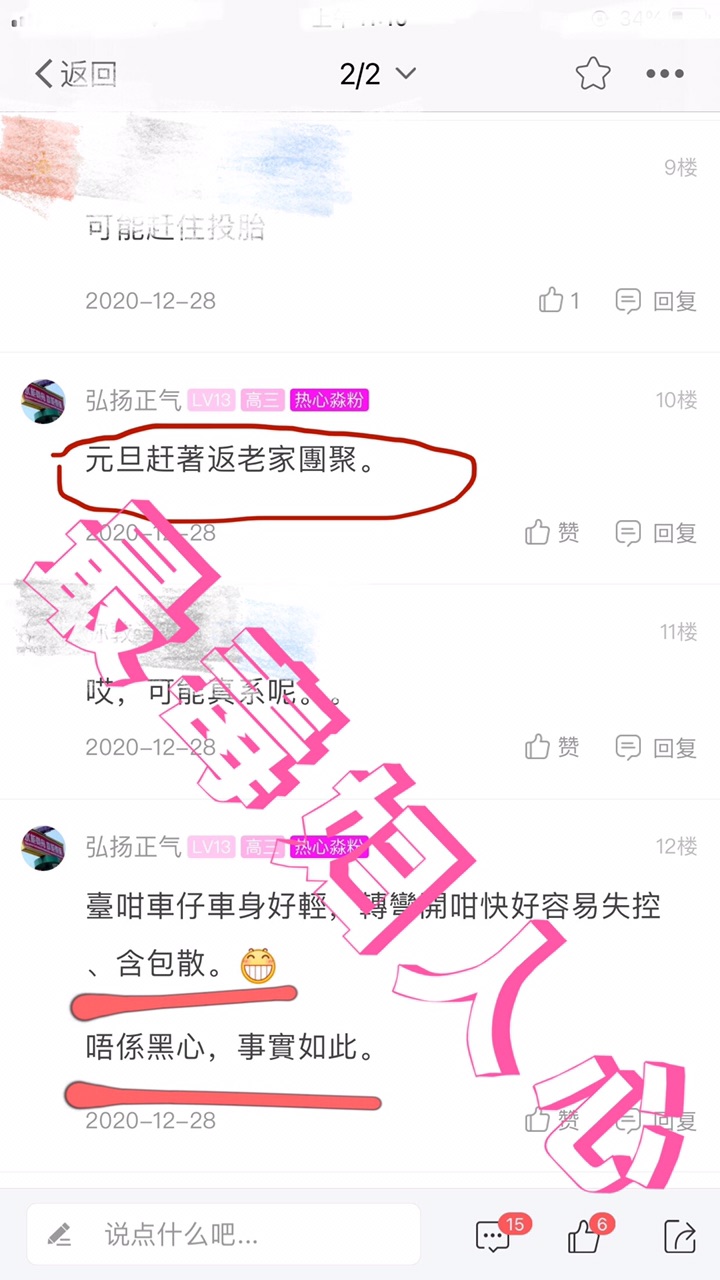This screenshot has width=720, height=1280.
Task: Share this thread using the bottom share icon
Action: click(679, 1237)
